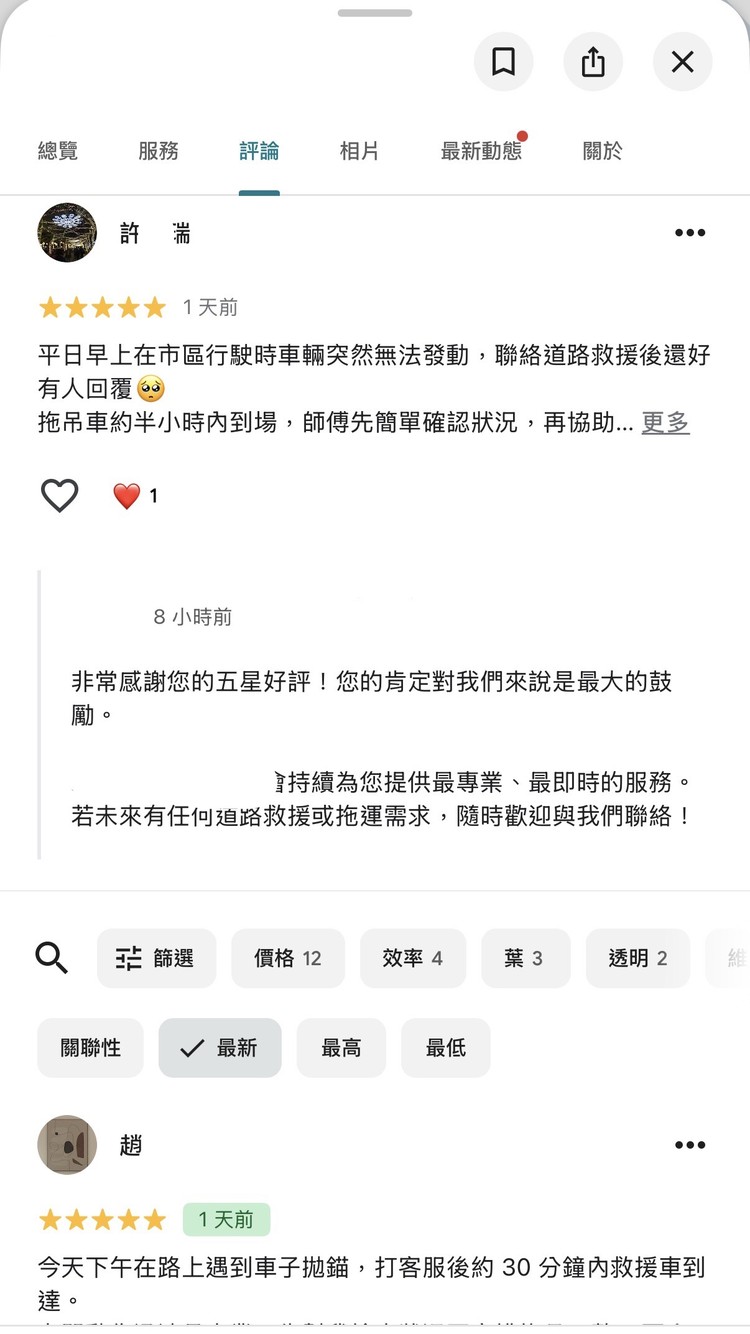750x1334 pixels.
Task: Open the three-dot menu on 趙's review
Action: pyautogui.click(x=689, y=1145)
